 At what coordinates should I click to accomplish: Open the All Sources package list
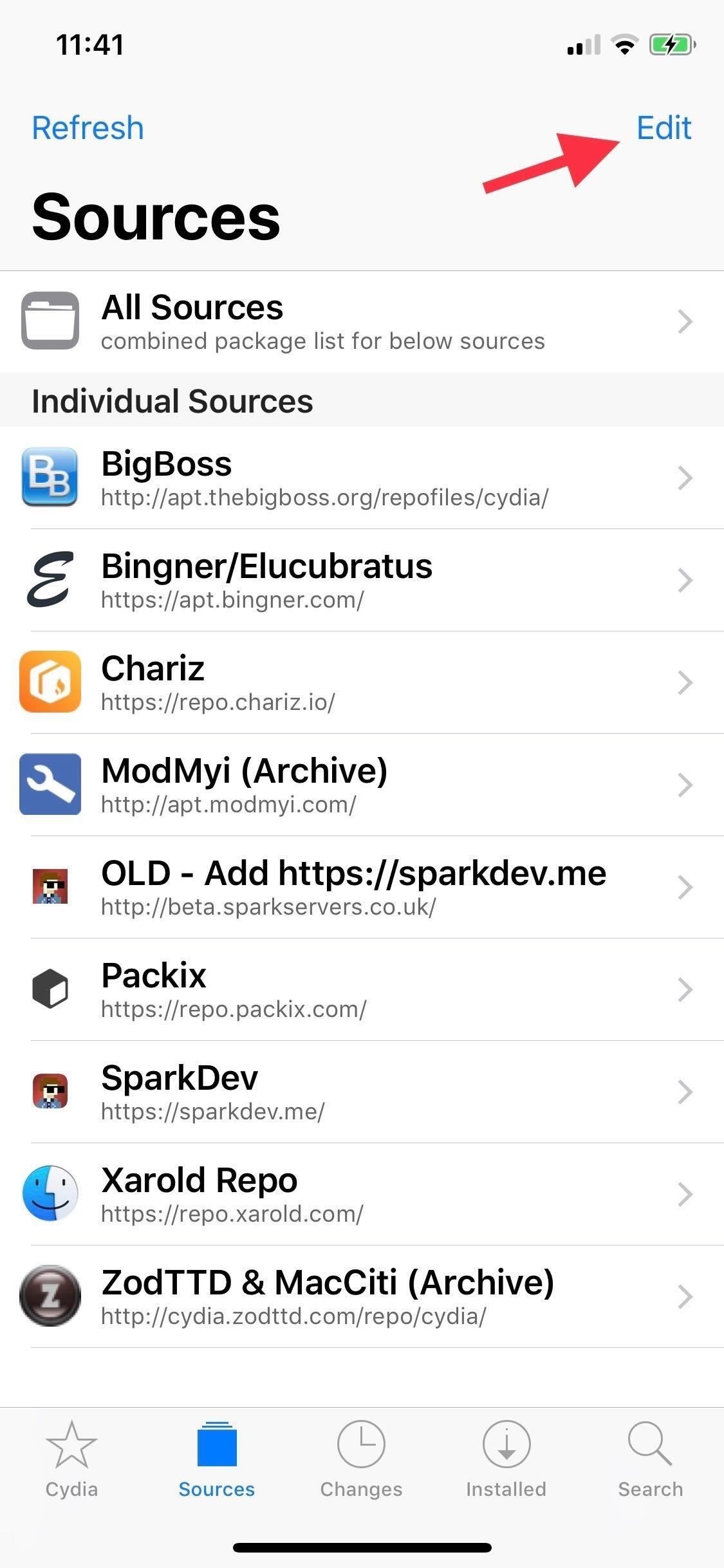coord(360,321)
